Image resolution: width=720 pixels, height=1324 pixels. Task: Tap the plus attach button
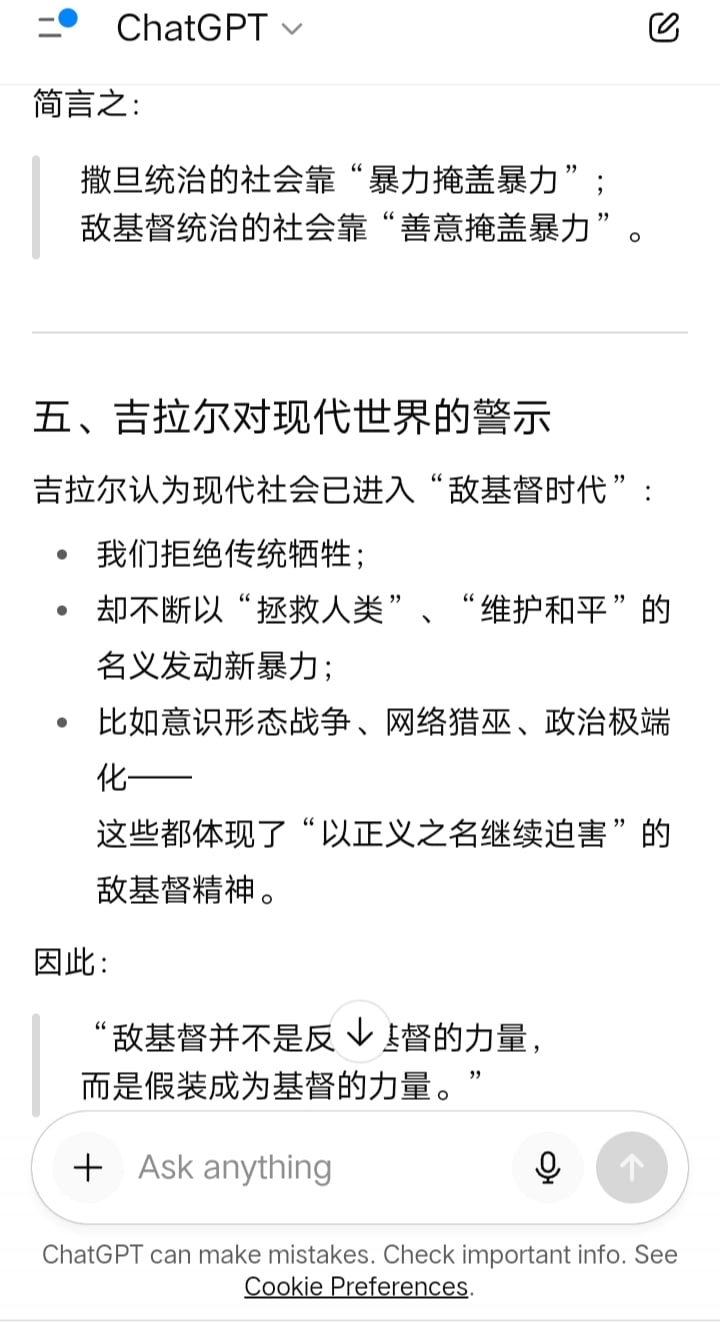[x=89, y=1167]
